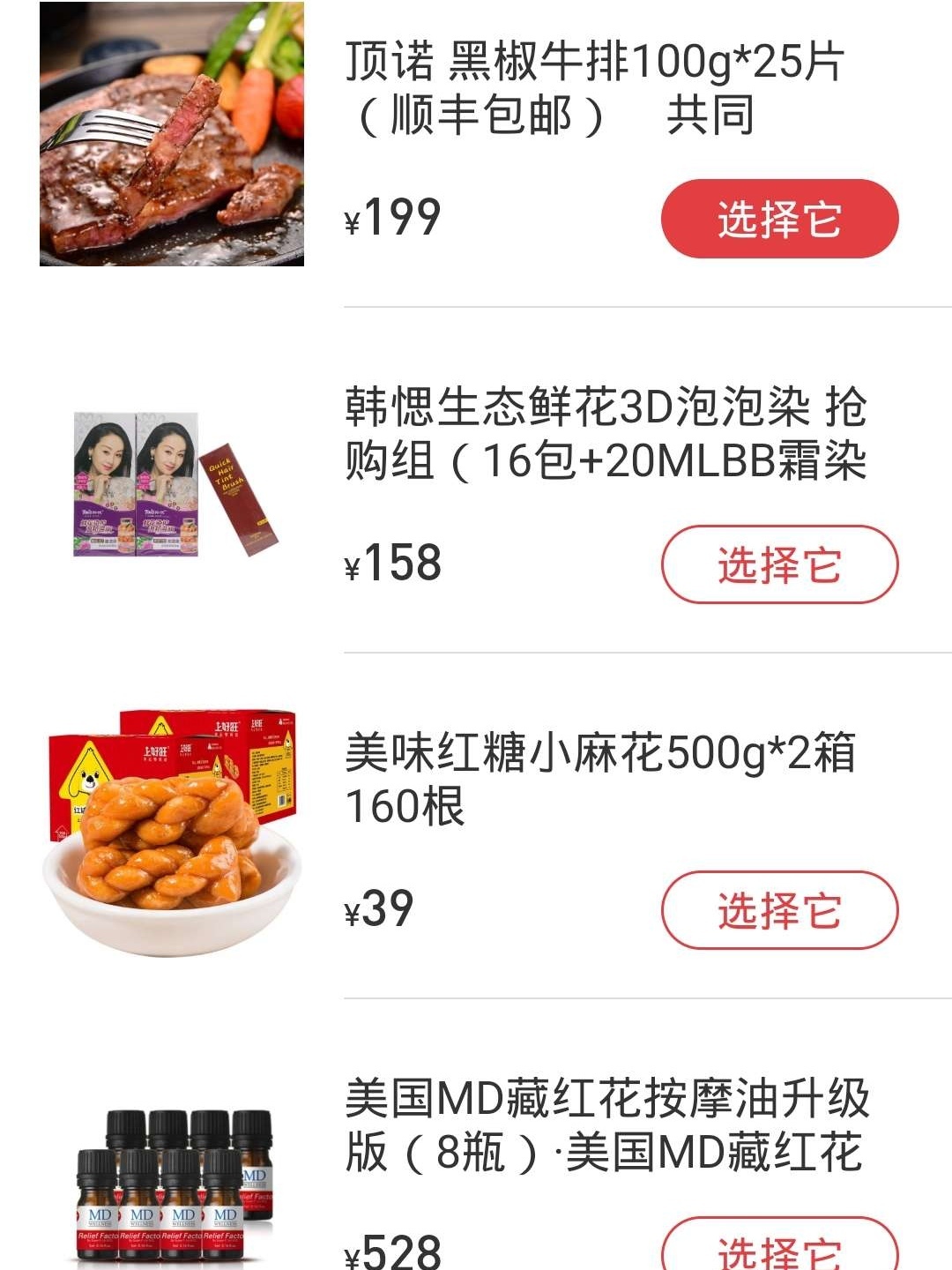The image size is (952, 1270).
Task: Select the 顶诺 黑椒牛排 product for ¥199
Action: 779,219
